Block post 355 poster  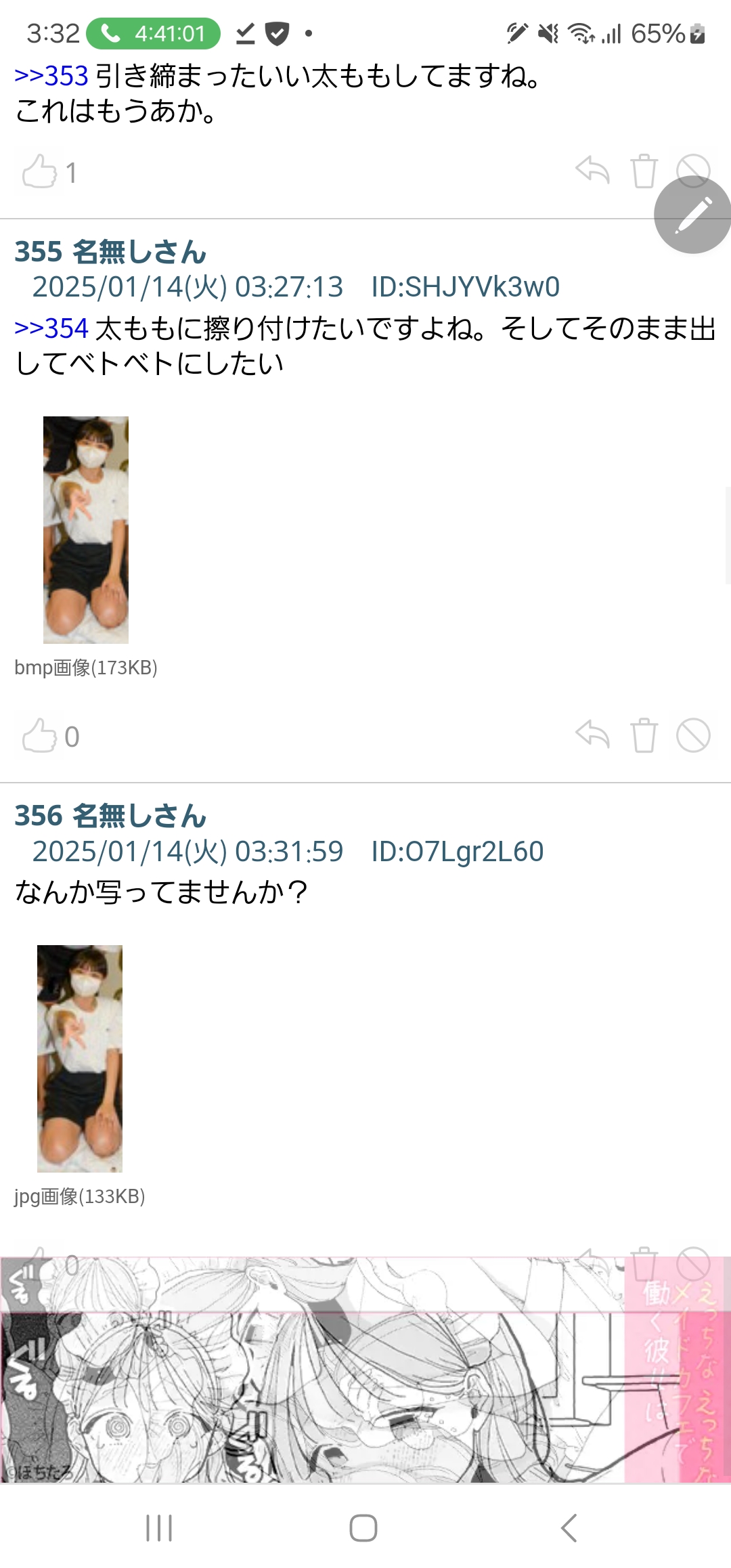(x=693, y=735)
